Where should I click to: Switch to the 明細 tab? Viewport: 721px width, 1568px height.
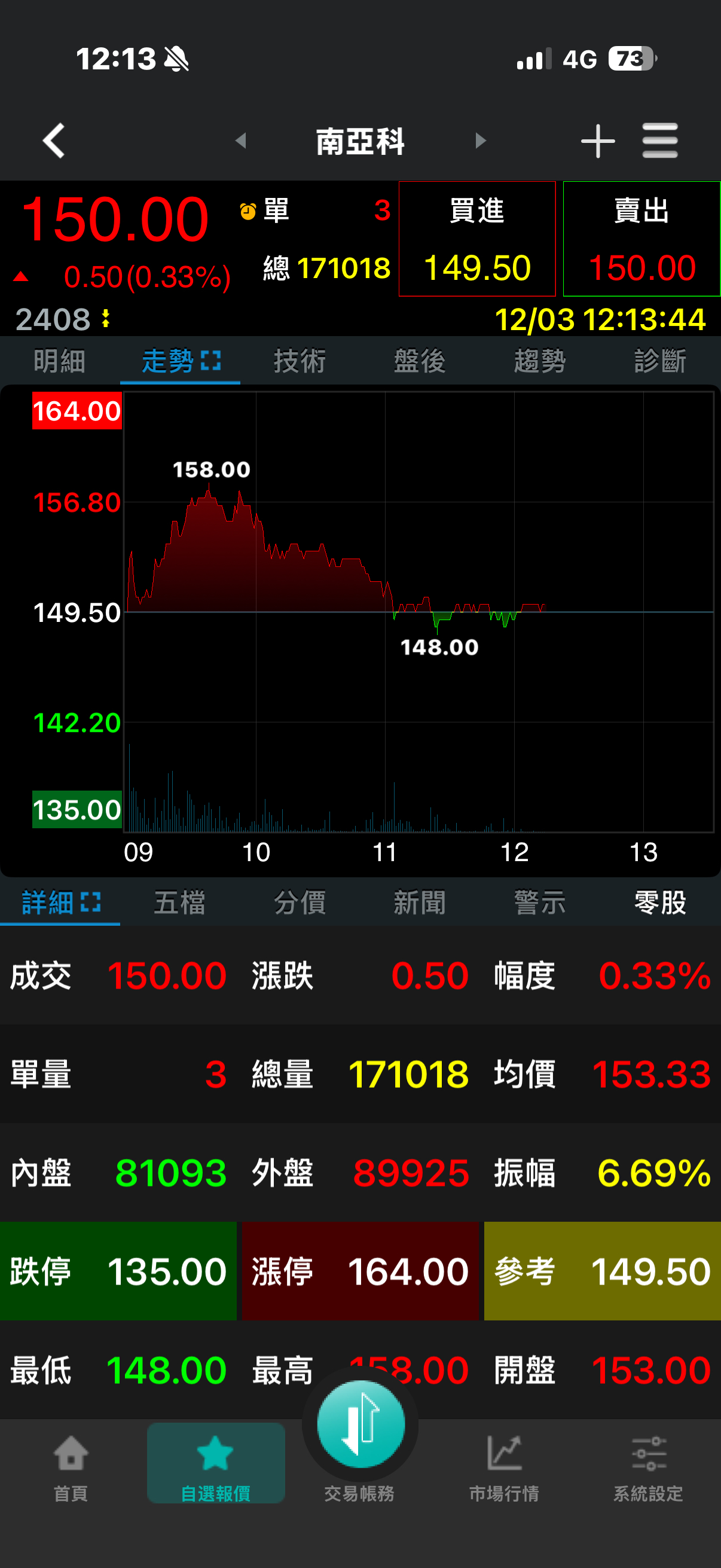click(60, 361)
